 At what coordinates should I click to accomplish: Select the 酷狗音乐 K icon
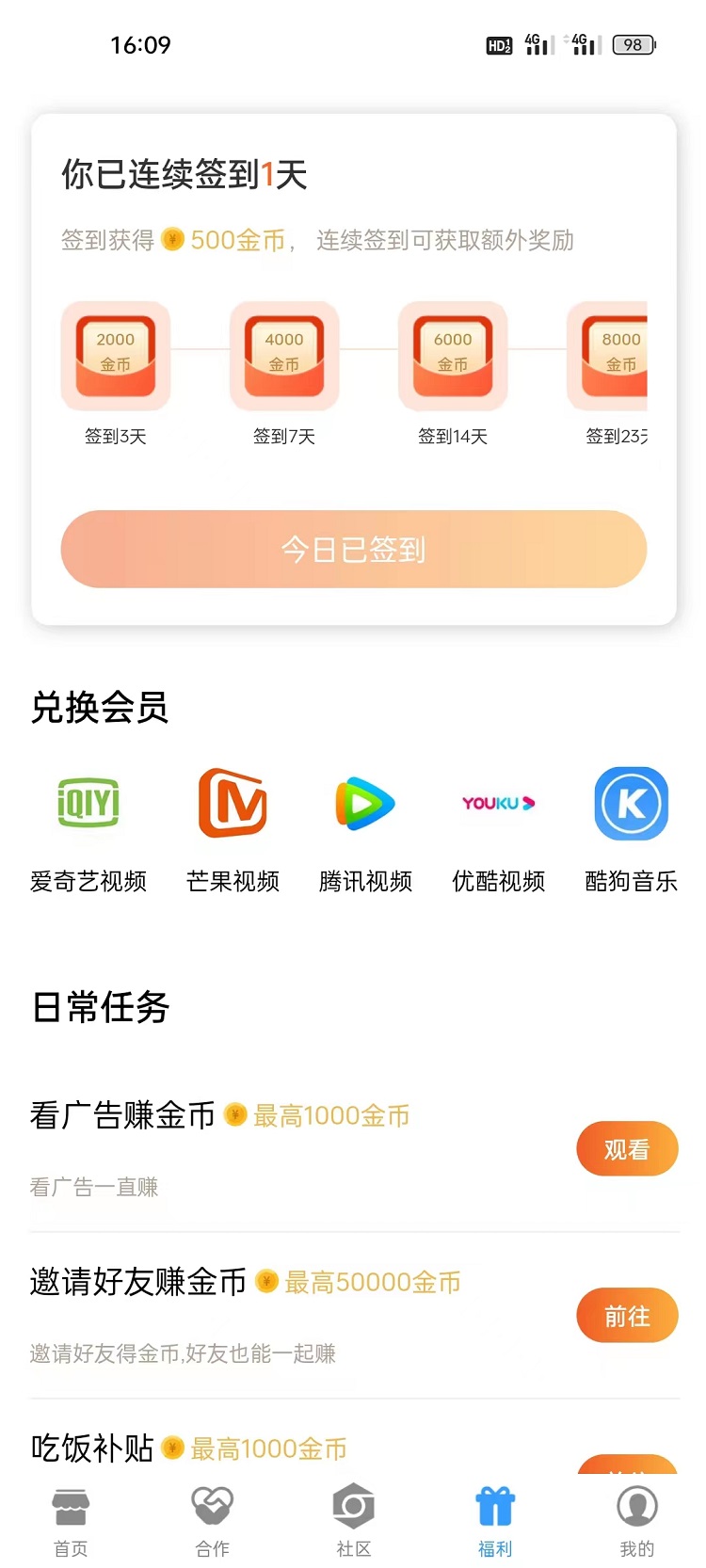(x=631, y=804)
